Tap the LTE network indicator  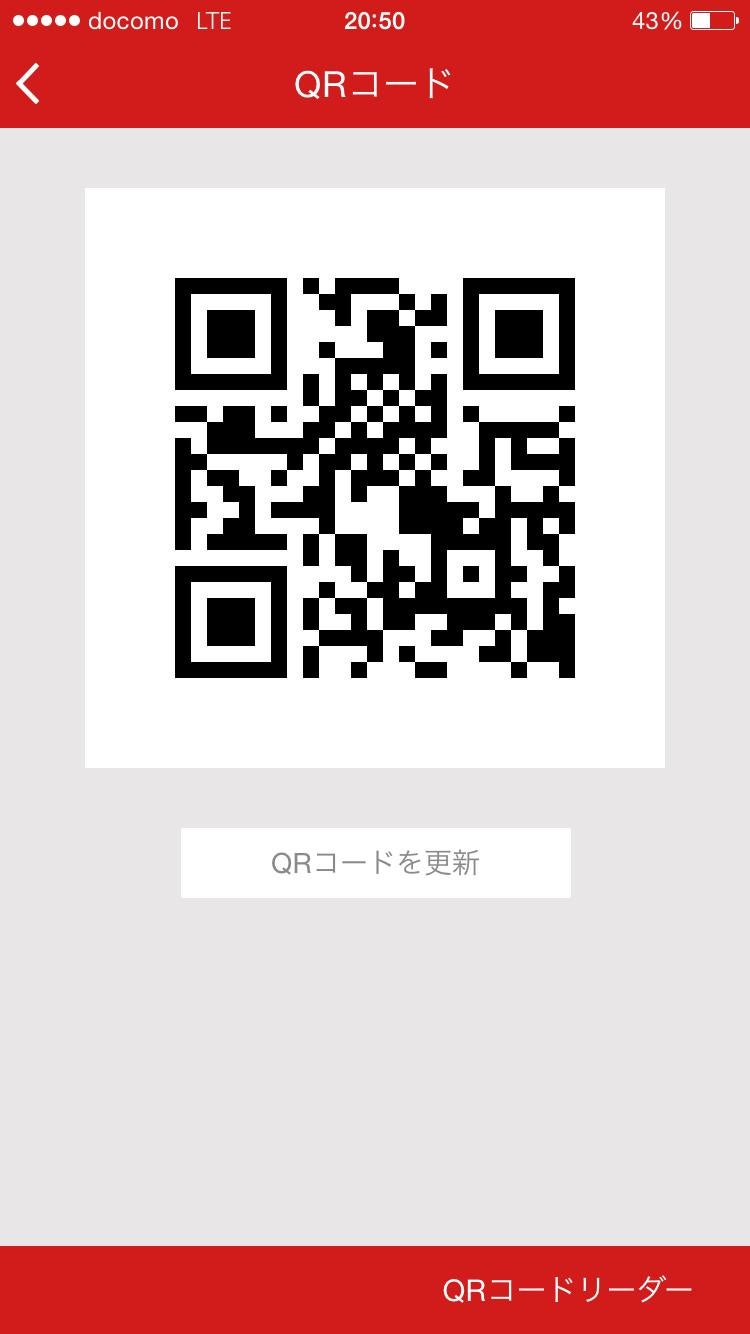213,20
